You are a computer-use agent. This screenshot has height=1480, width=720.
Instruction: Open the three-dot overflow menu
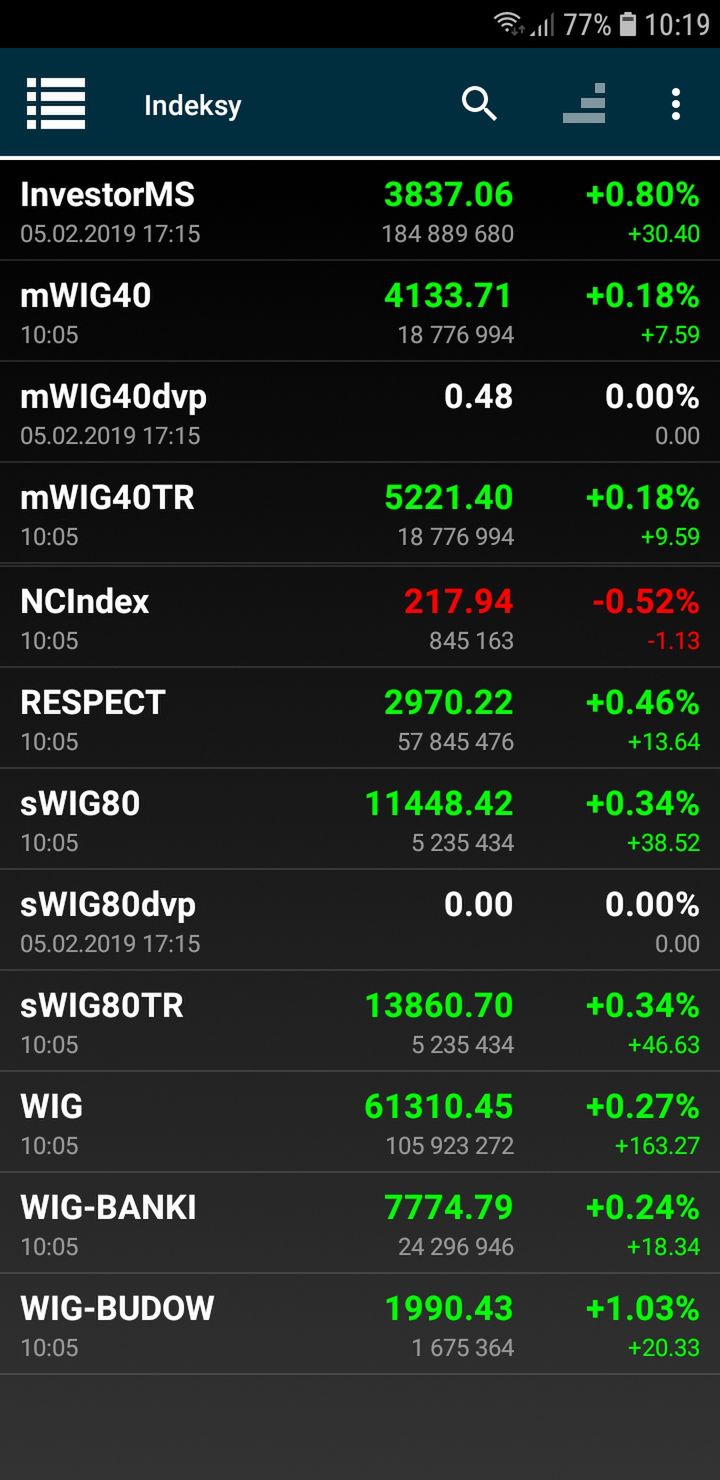(676, 104)
